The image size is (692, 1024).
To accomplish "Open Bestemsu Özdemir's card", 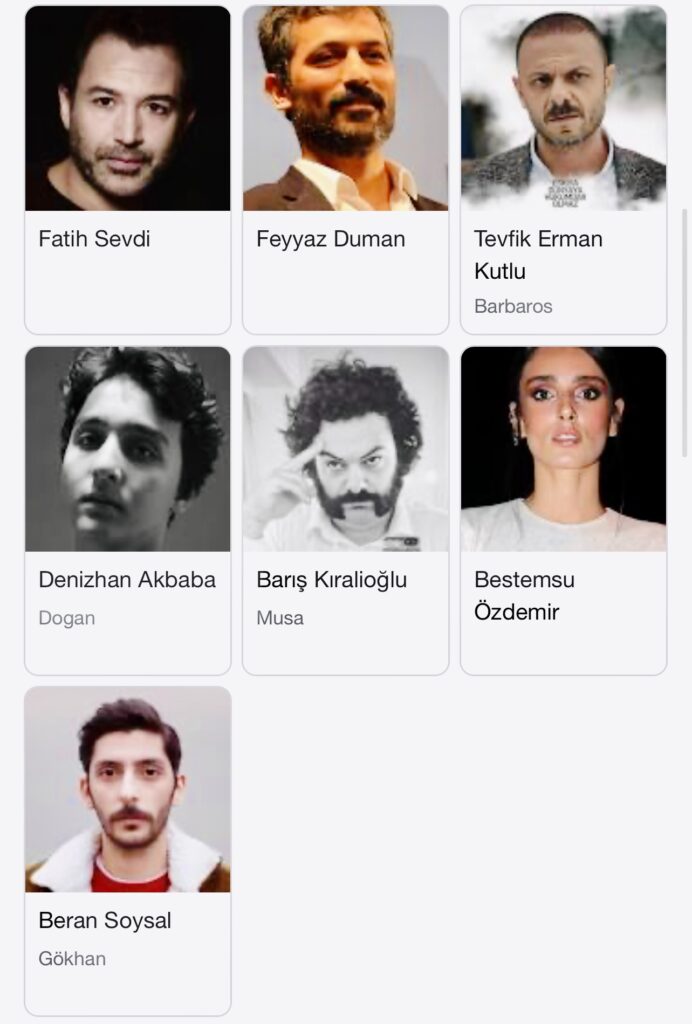I will point(563,509).
